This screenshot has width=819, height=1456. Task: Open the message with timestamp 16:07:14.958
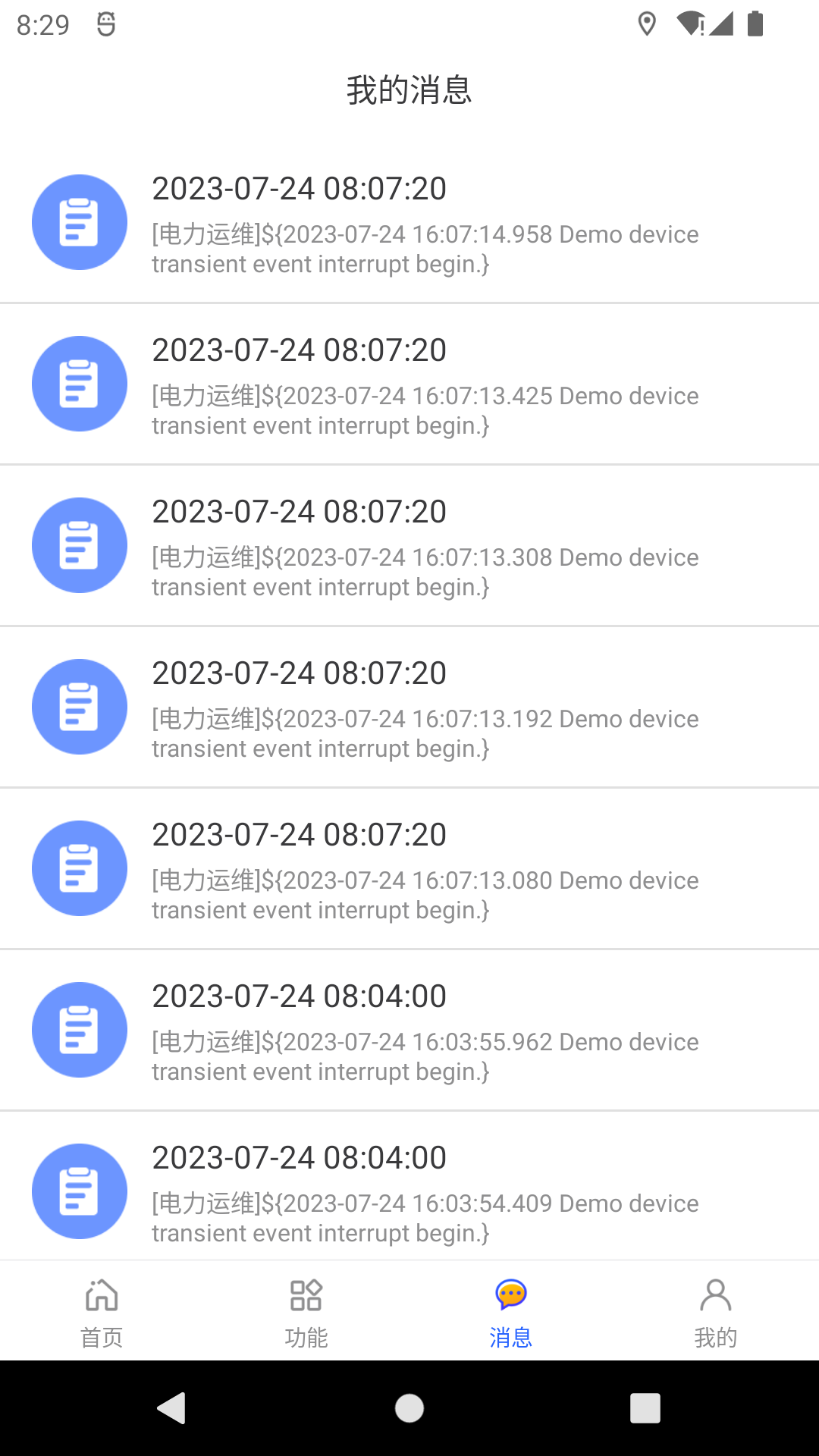click(x=425, y=225)
